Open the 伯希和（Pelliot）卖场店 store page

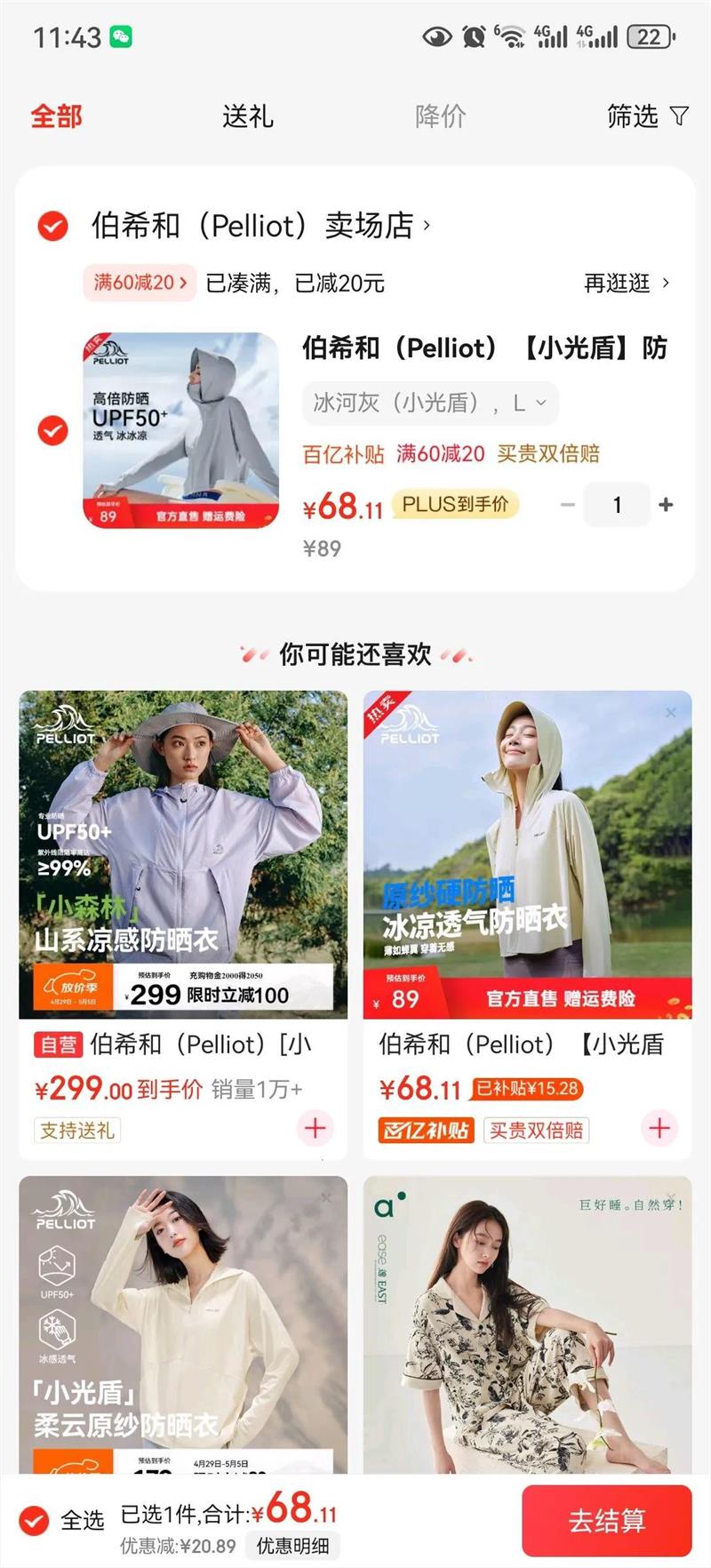tap(260, 226)
